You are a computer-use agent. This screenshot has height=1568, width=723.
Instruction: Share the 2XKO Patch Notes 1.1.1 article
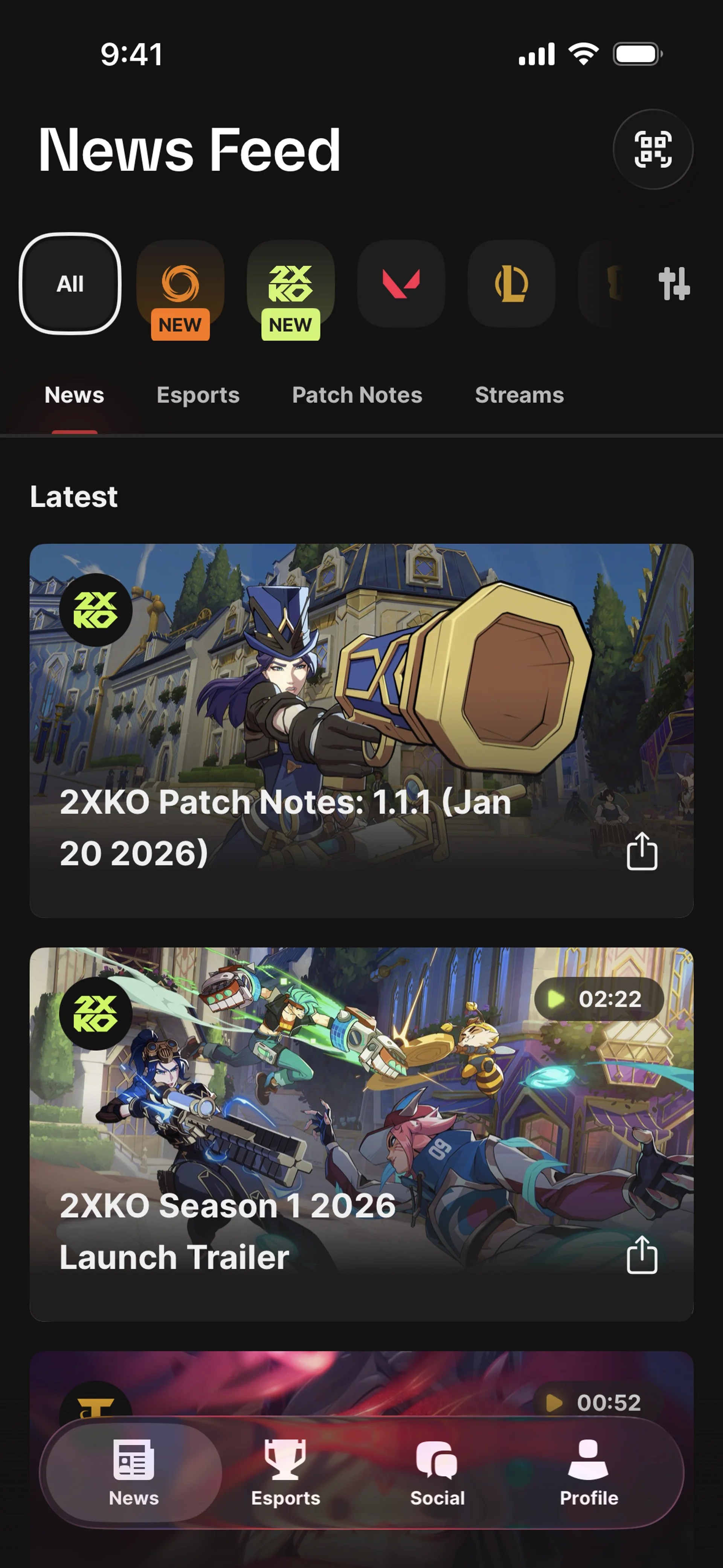[x=641, y=851]
